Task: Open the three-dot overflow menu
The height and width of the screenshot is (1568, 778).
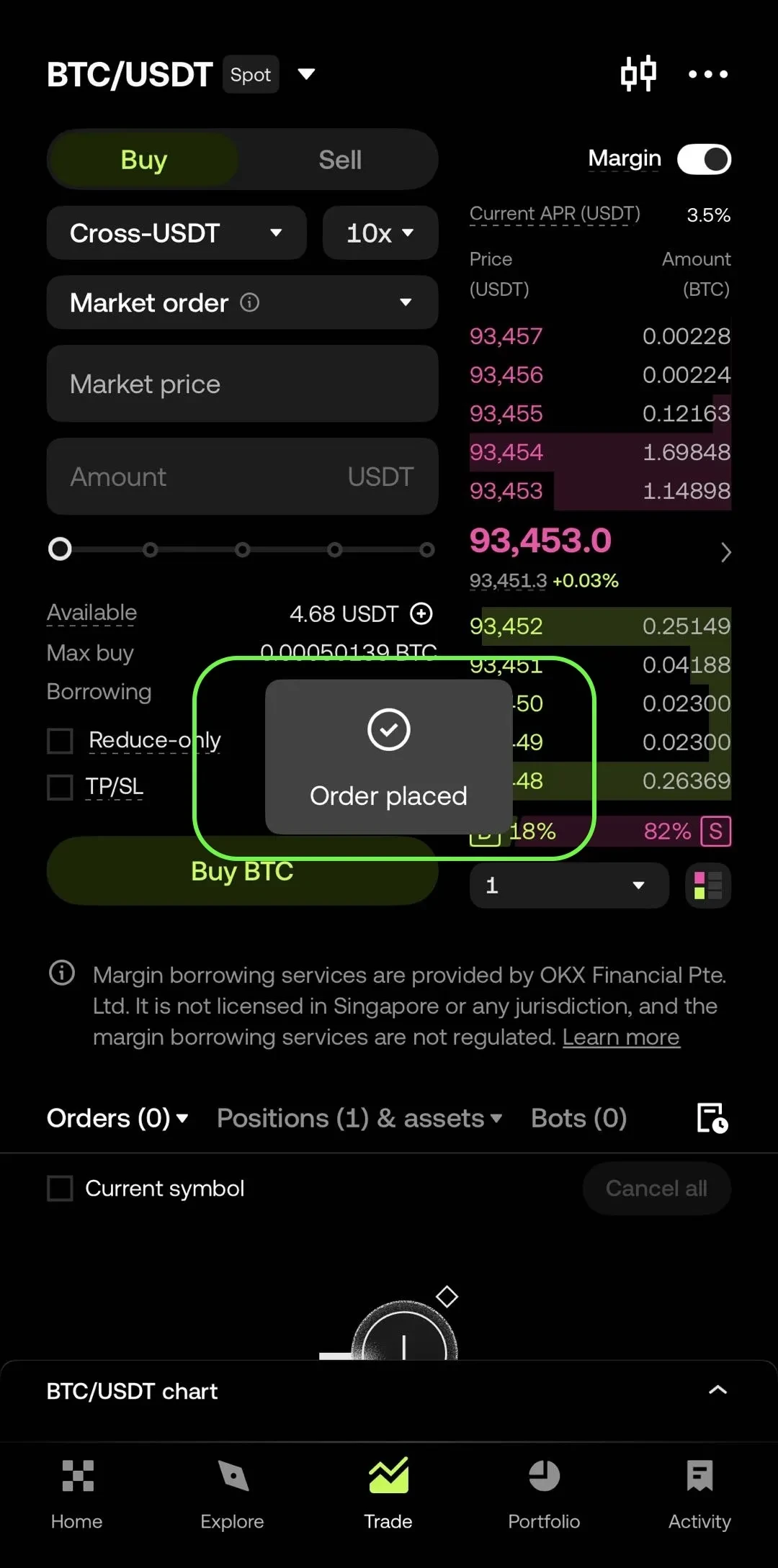Action: coord(707,74)
